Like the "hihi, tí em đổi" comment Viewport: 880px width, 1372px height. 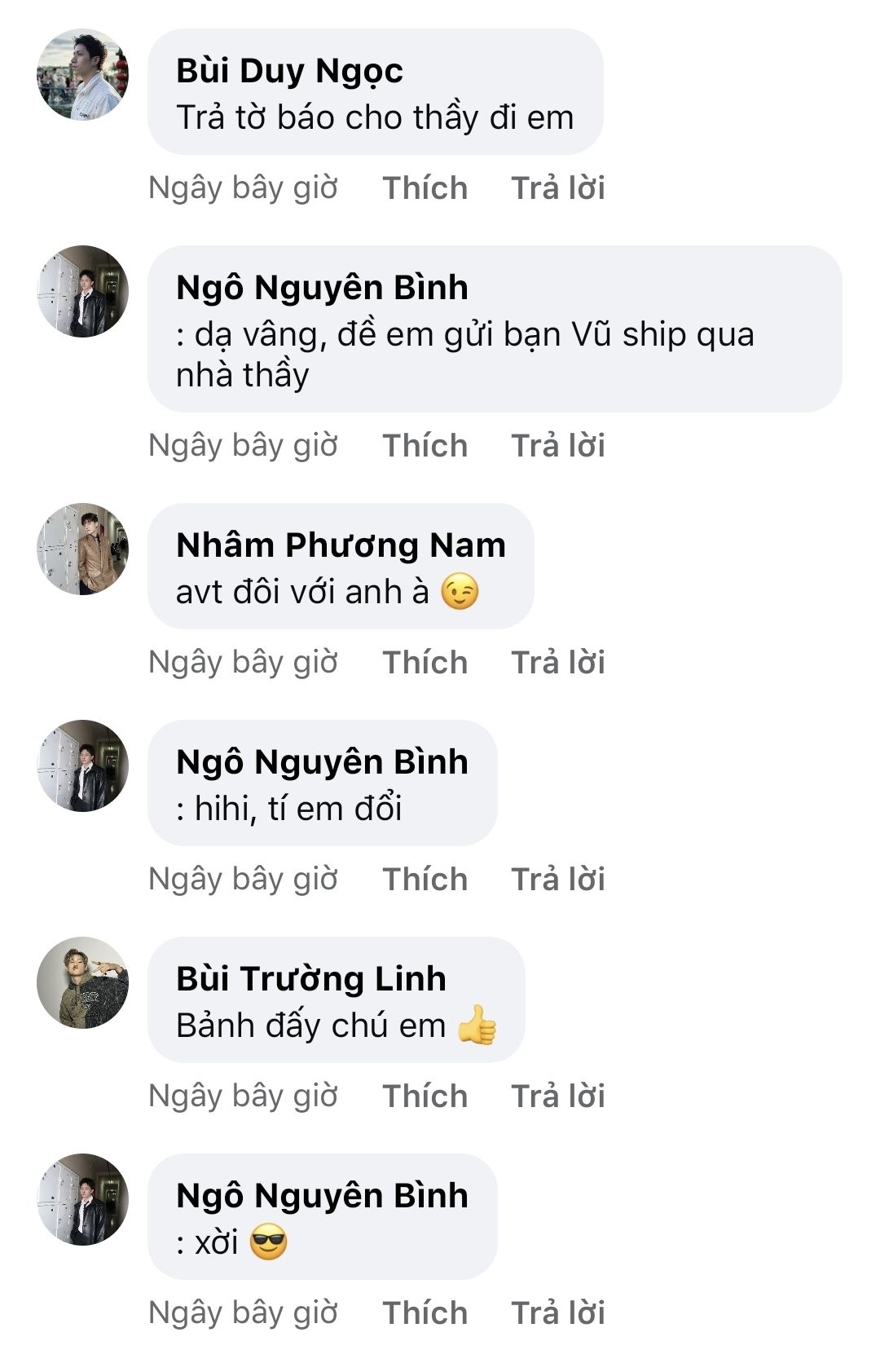coord(425,880)
